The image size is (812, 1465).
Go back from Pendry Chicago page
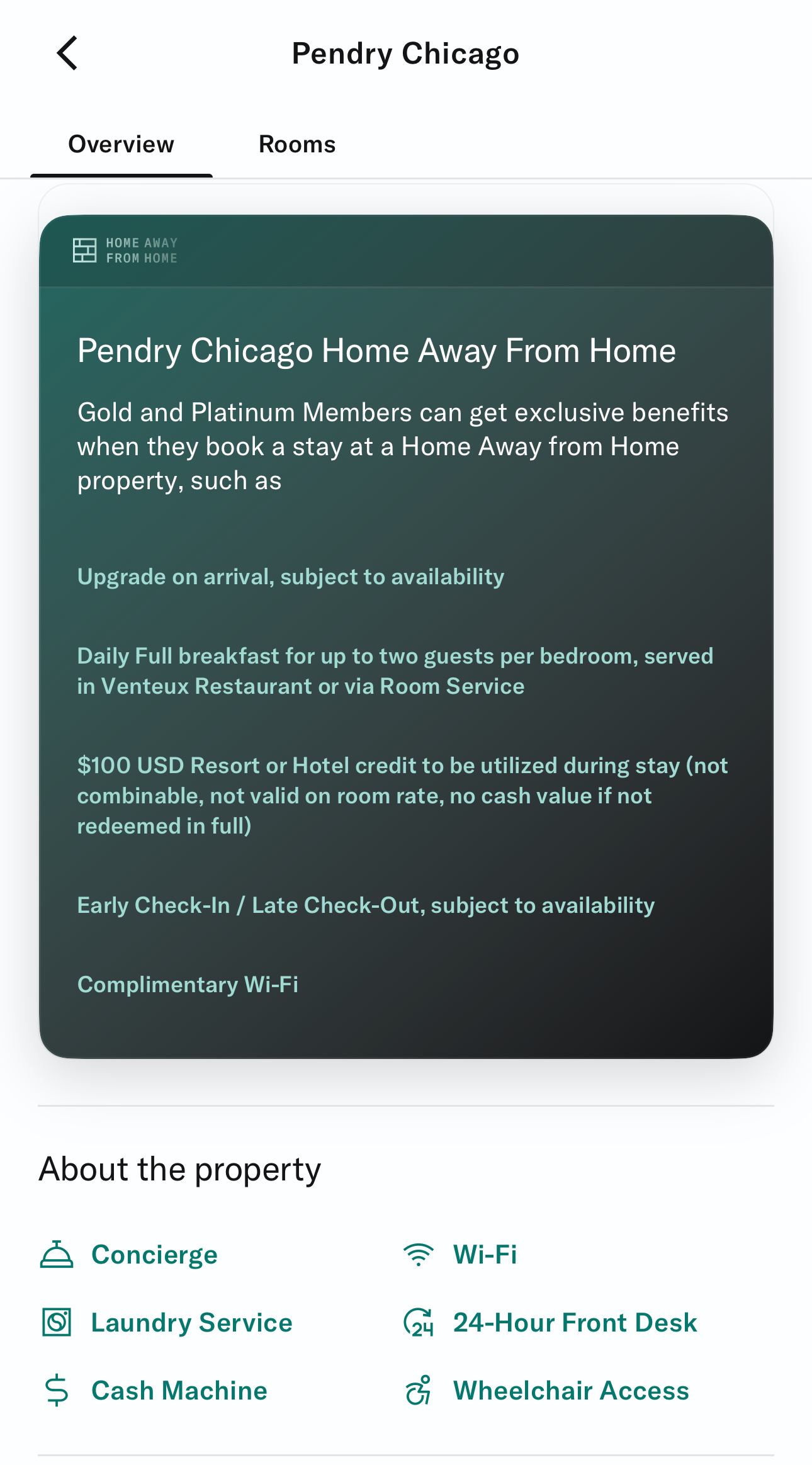[x=67, y=53]
